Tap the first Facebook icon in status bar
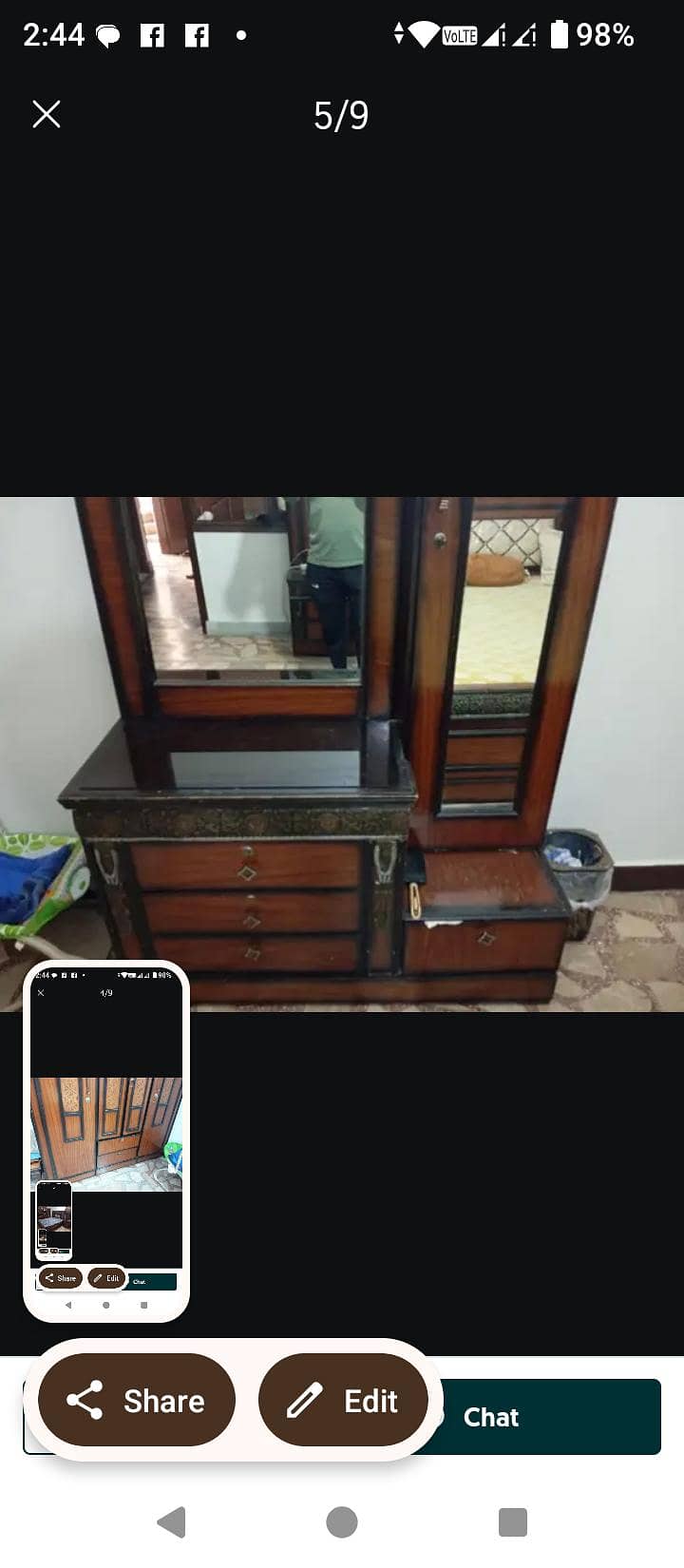The image size is (684, 1568). [x=155, y=35]
